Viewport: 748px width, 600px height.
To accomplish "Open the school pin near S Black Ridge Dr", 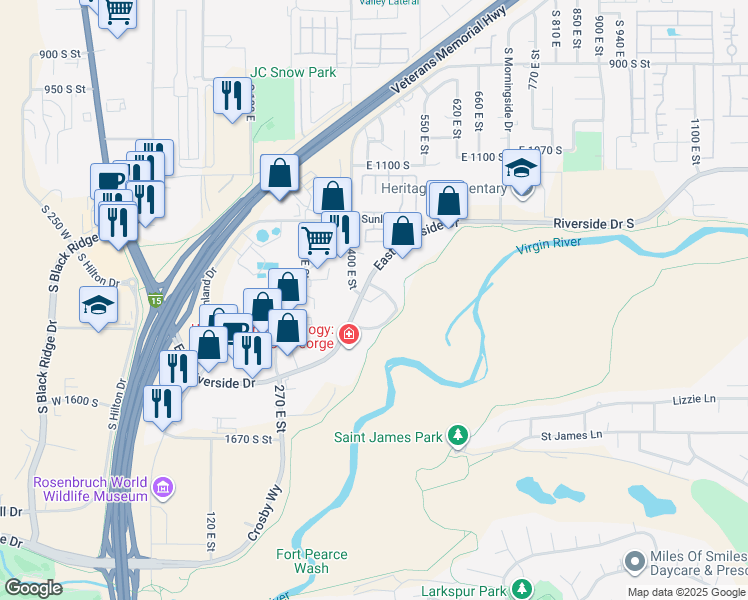I will tap(99, 304).
